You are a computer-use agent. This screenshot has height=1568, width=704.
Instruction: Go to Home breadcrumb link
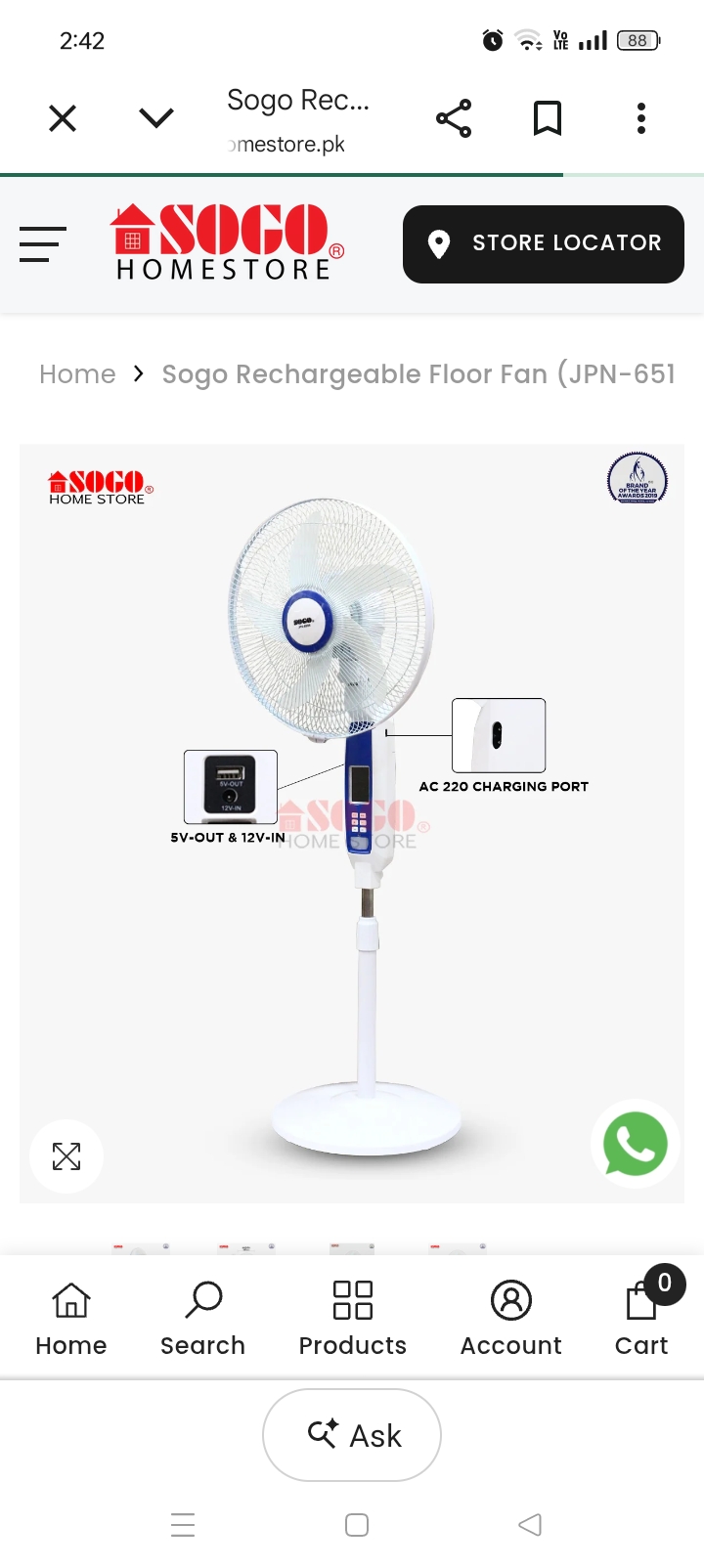77,374
